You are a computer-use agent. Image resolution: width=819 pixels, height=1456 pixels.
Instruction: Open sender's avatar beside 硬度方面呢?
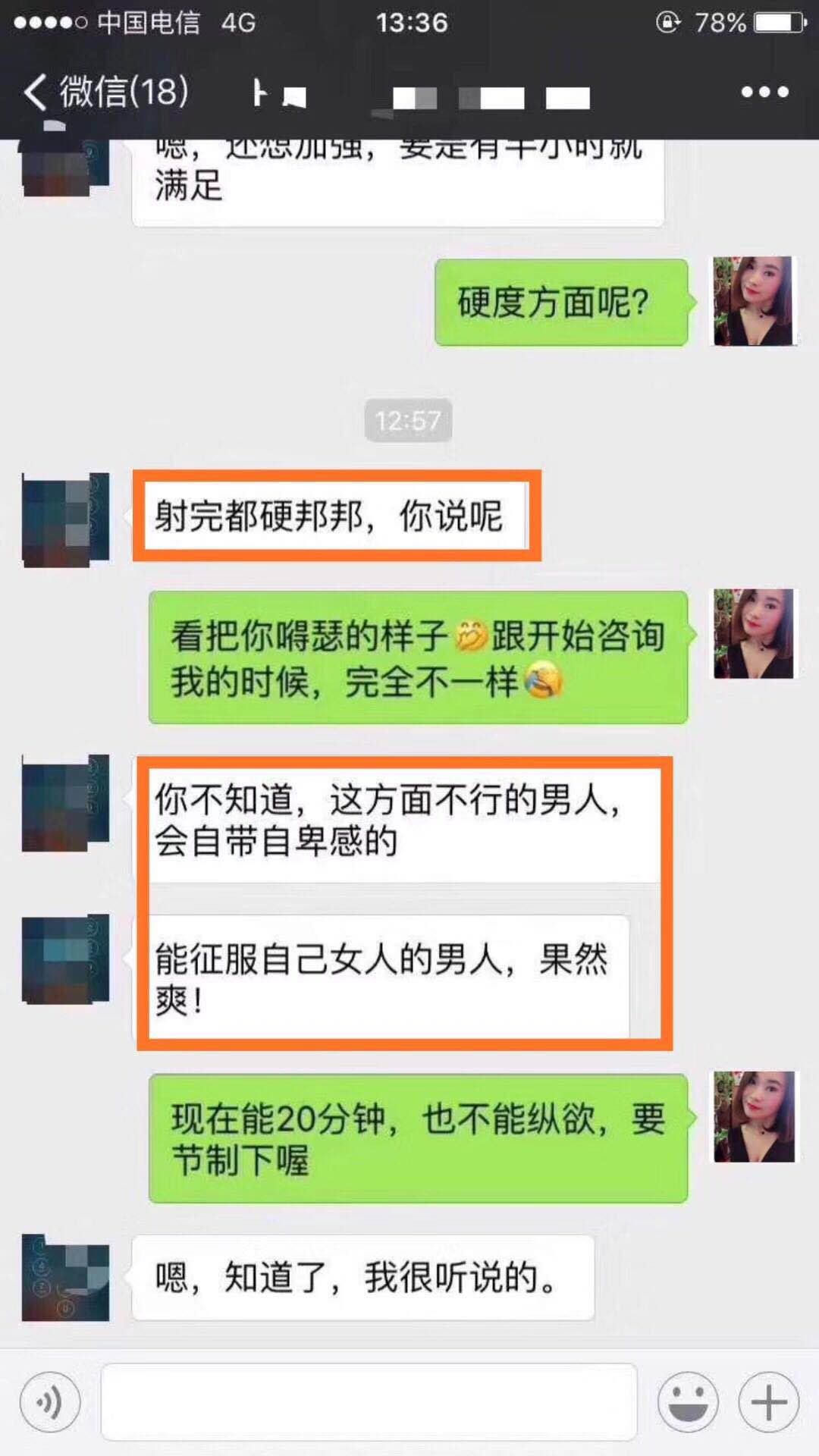(754, 301)
